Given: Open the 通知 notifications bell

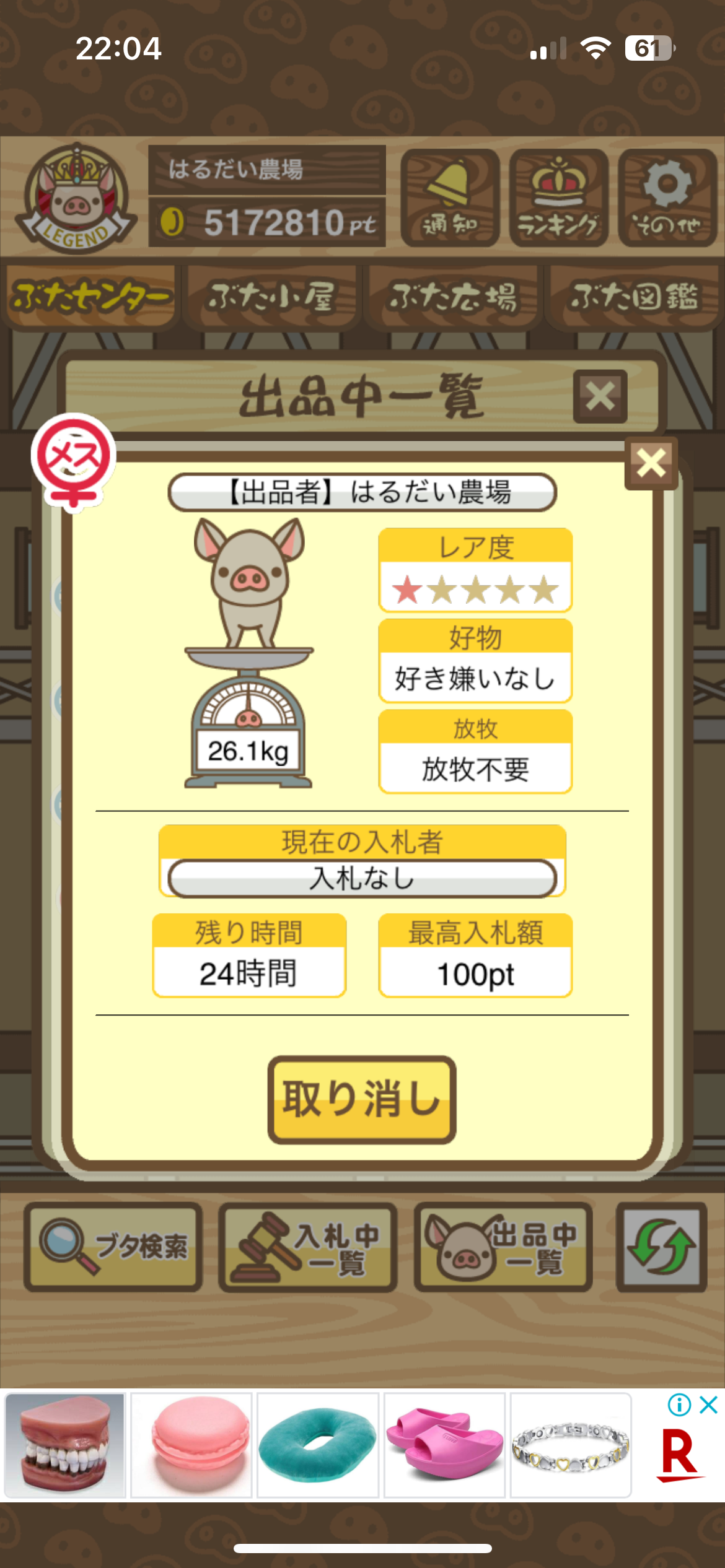Looking at the screenshot, I should pos(450,198).
